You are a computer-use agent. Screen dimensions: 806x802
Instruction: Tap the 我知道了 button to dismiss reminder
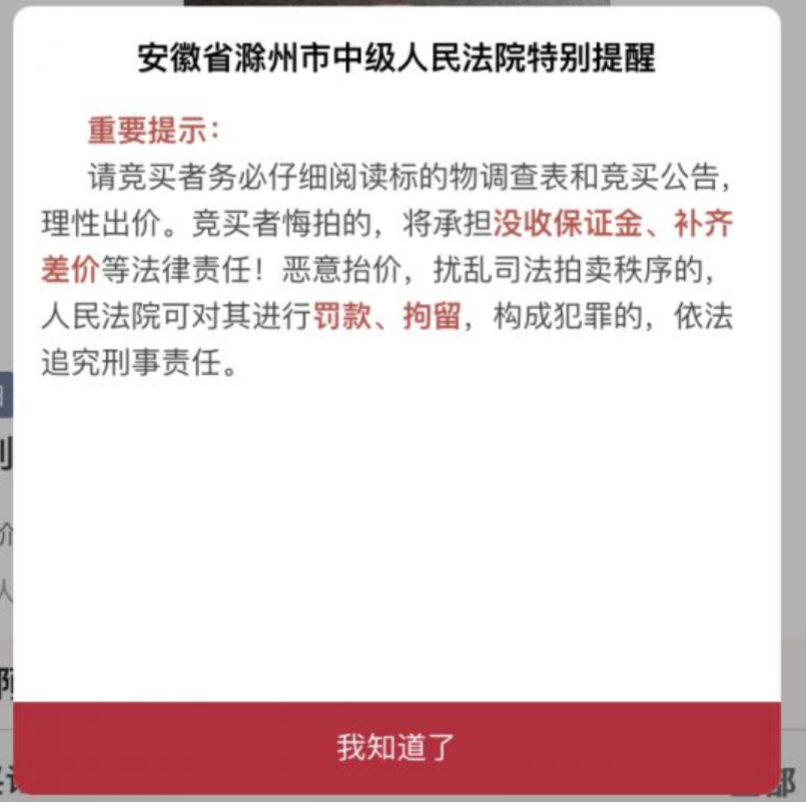point(396,747)
